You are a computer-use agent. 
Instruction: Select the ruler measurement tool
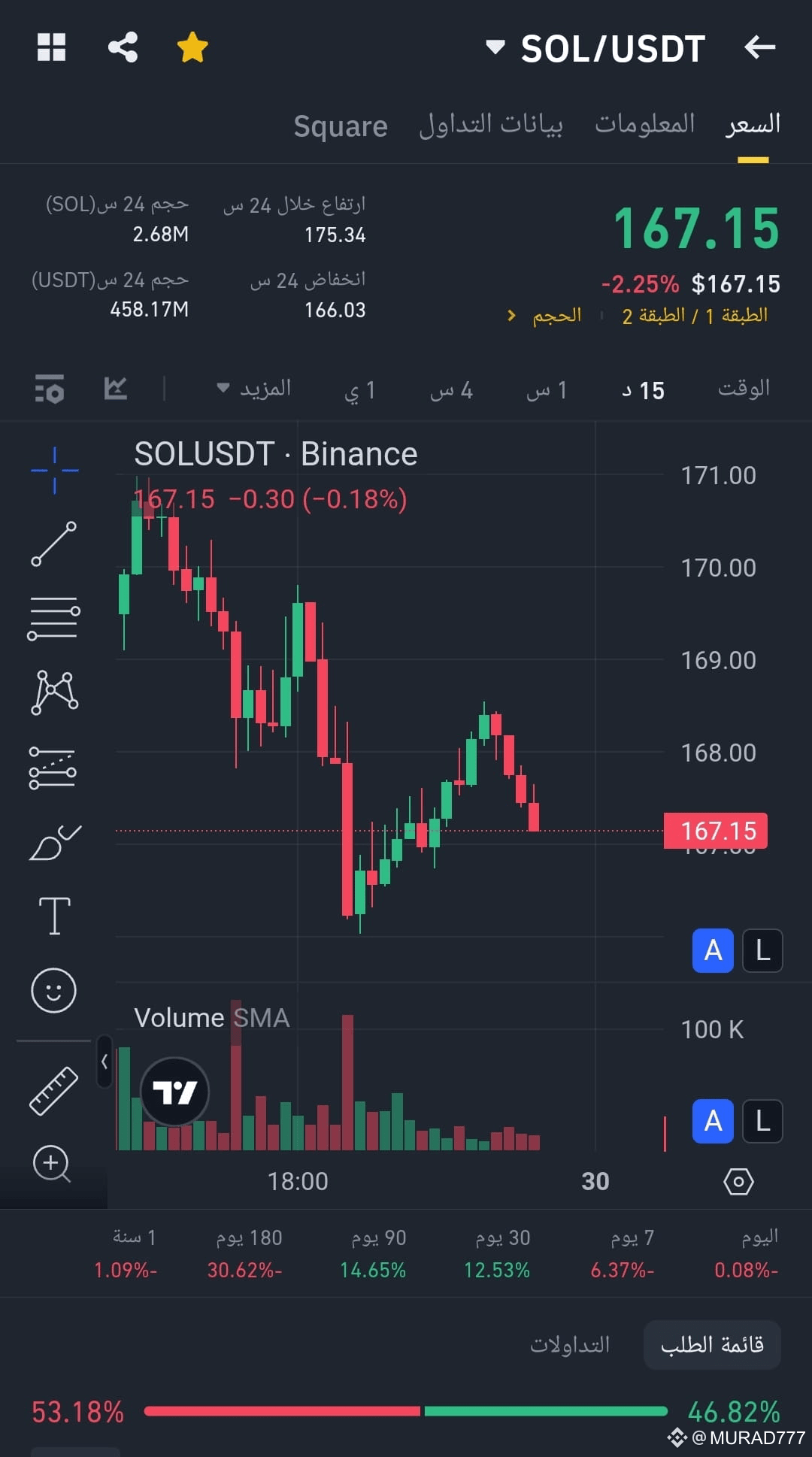pyautogui.click(x=53, y=1089)
